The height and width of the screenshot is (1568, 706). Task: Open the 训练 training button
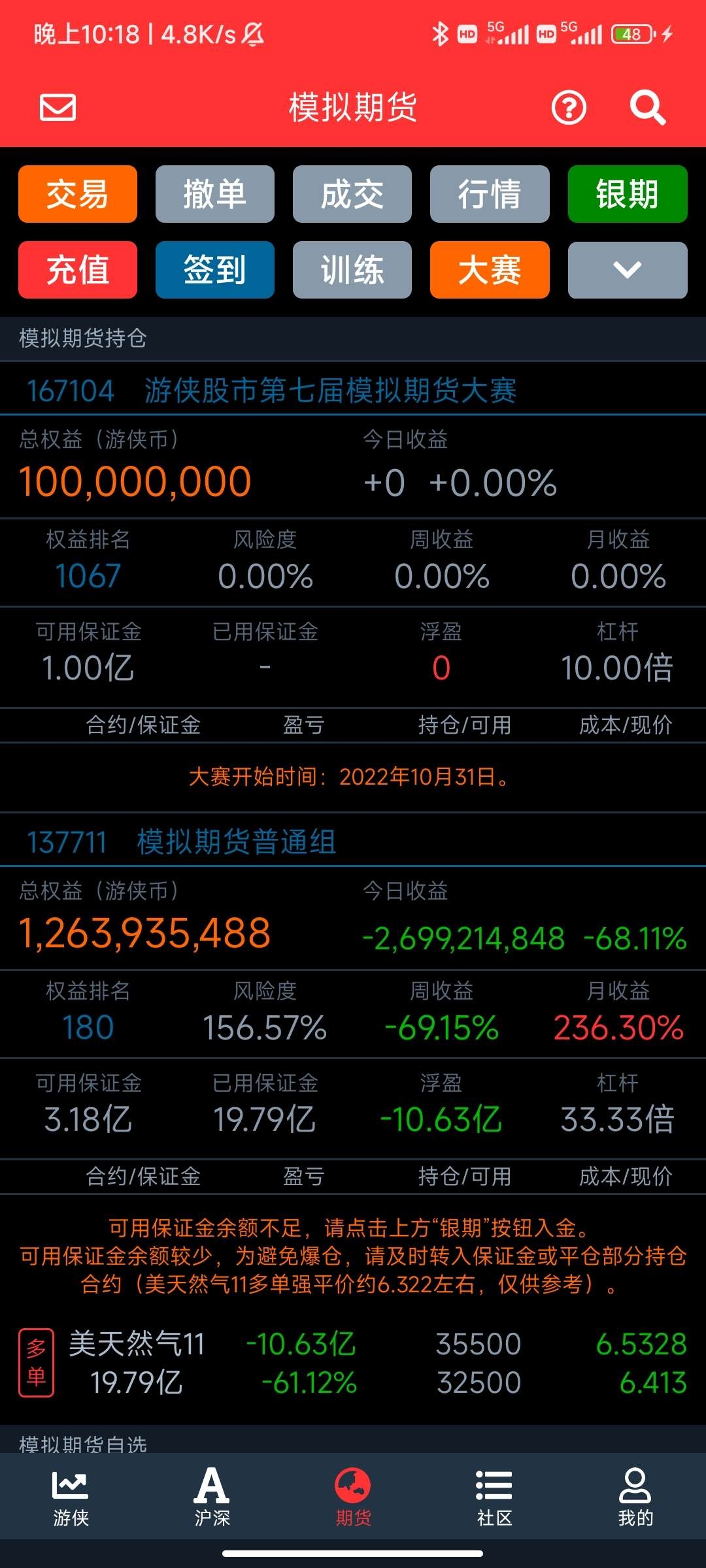click(x=352, y=270)
